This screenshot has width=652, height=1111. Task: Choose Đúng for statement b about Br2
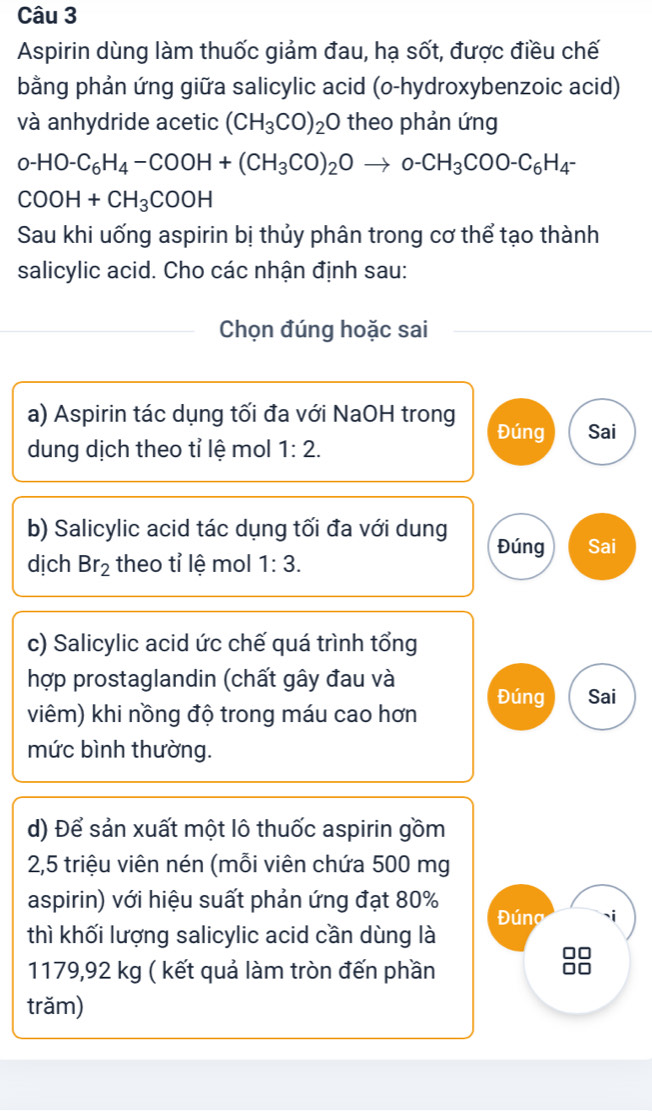coord(522,546)
